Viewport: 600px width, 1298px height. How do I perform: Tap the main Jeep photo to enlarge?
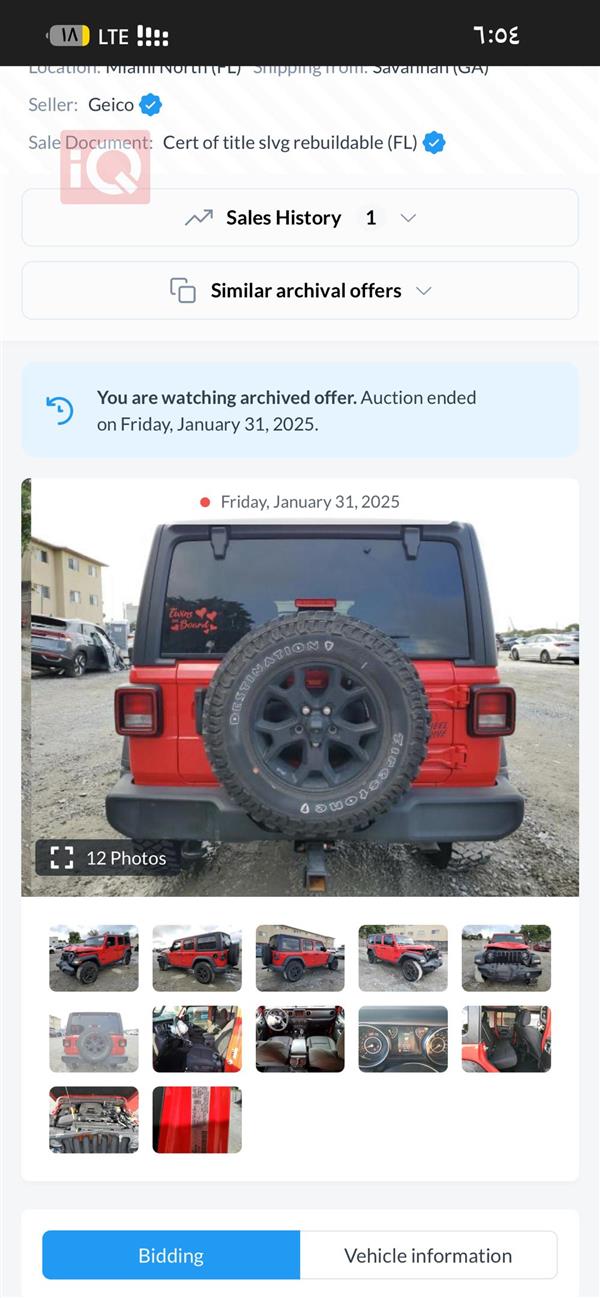coord(300,700)
